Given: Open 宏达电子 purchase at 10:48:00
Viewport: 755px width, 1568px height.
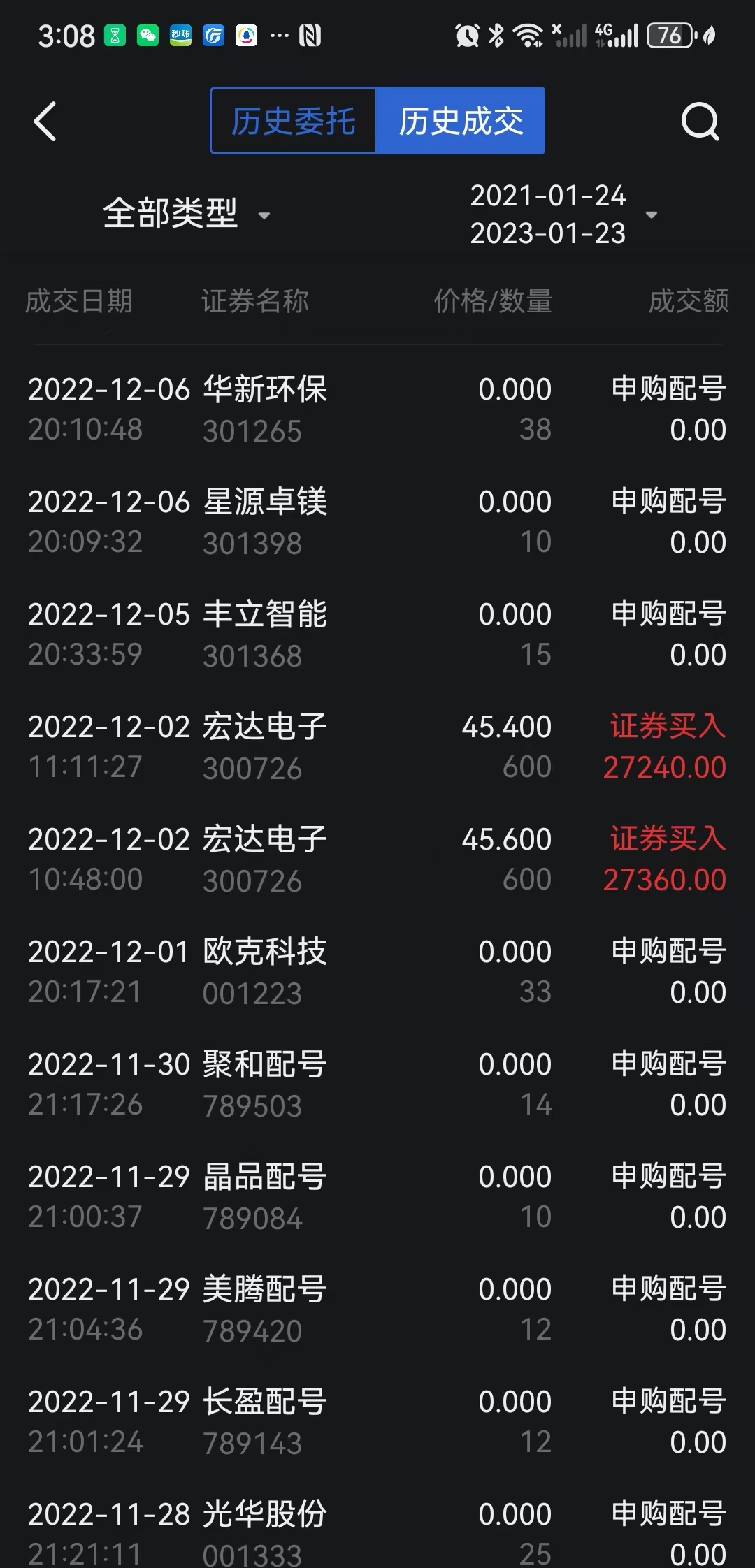Looking at the screenshot, I should coord(377,859).
